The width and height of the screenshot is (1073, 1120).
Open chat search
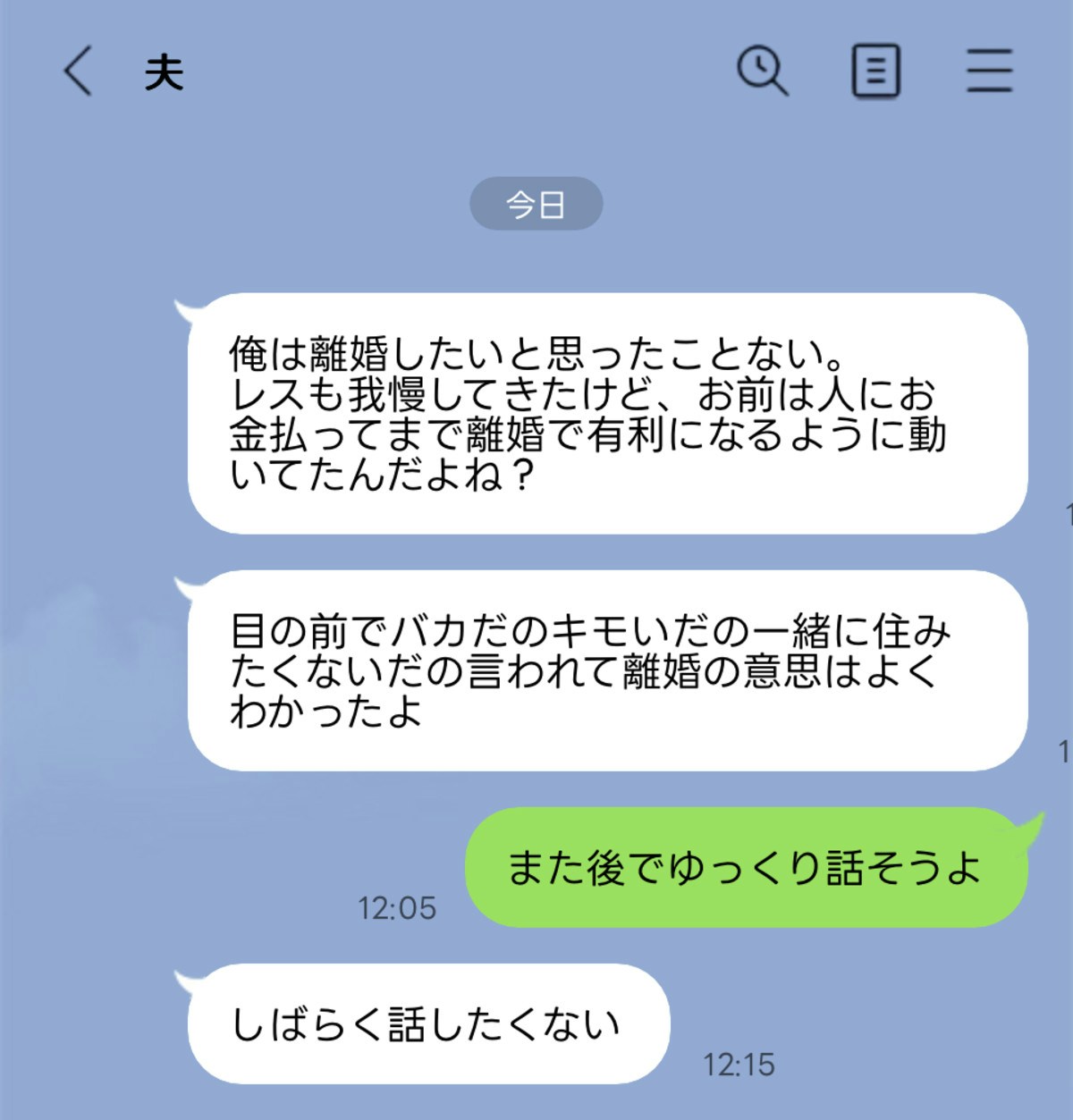762,71
